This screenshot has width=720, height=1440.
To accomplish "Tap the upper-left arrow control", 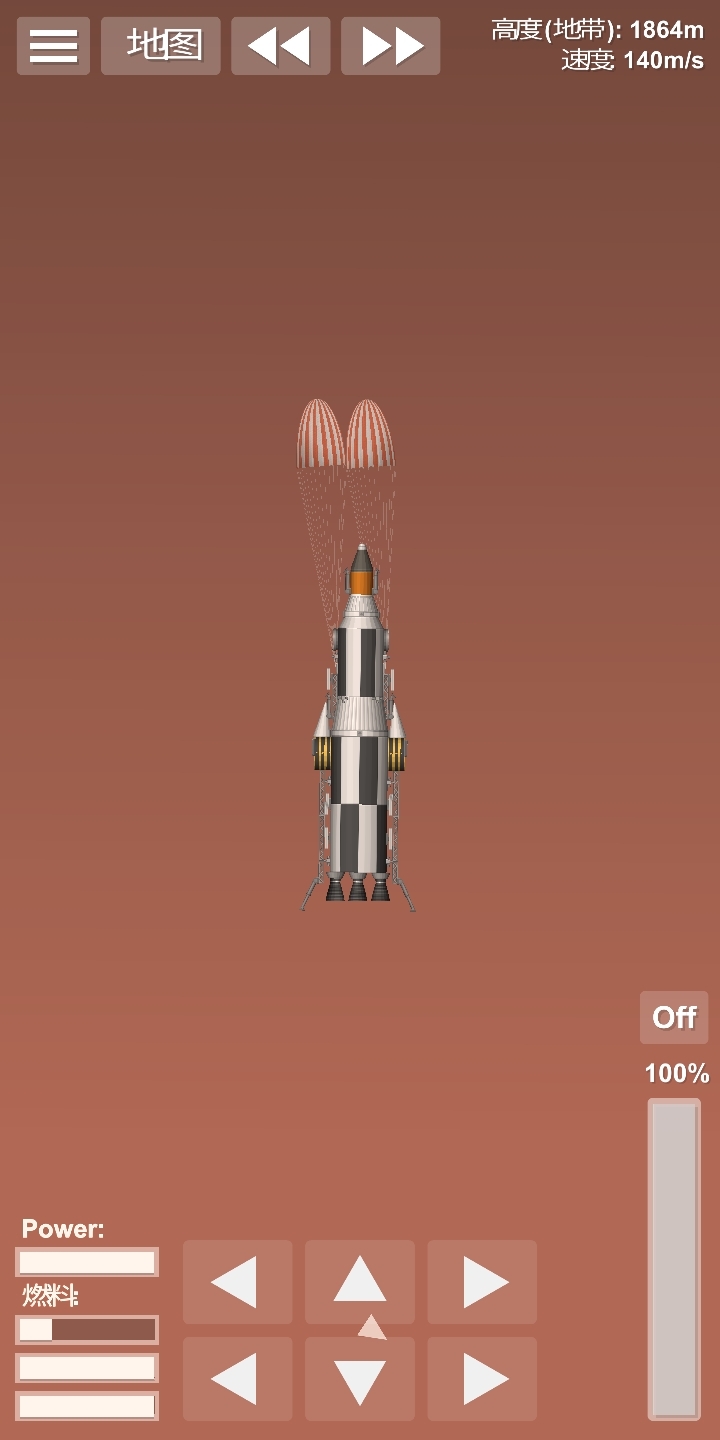I will click(x=238, y=1282).
